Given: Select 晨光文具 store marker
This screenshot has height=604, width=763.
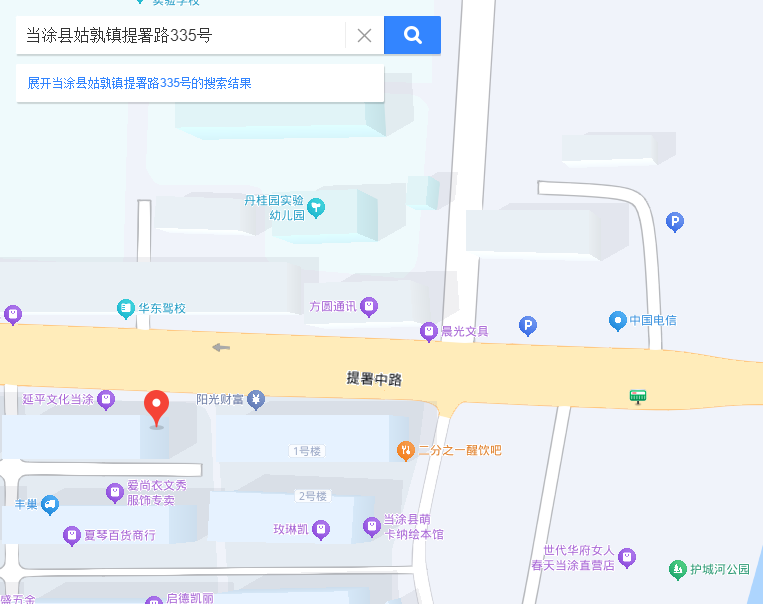Looking at the screenshot, I should pos(429,331).
